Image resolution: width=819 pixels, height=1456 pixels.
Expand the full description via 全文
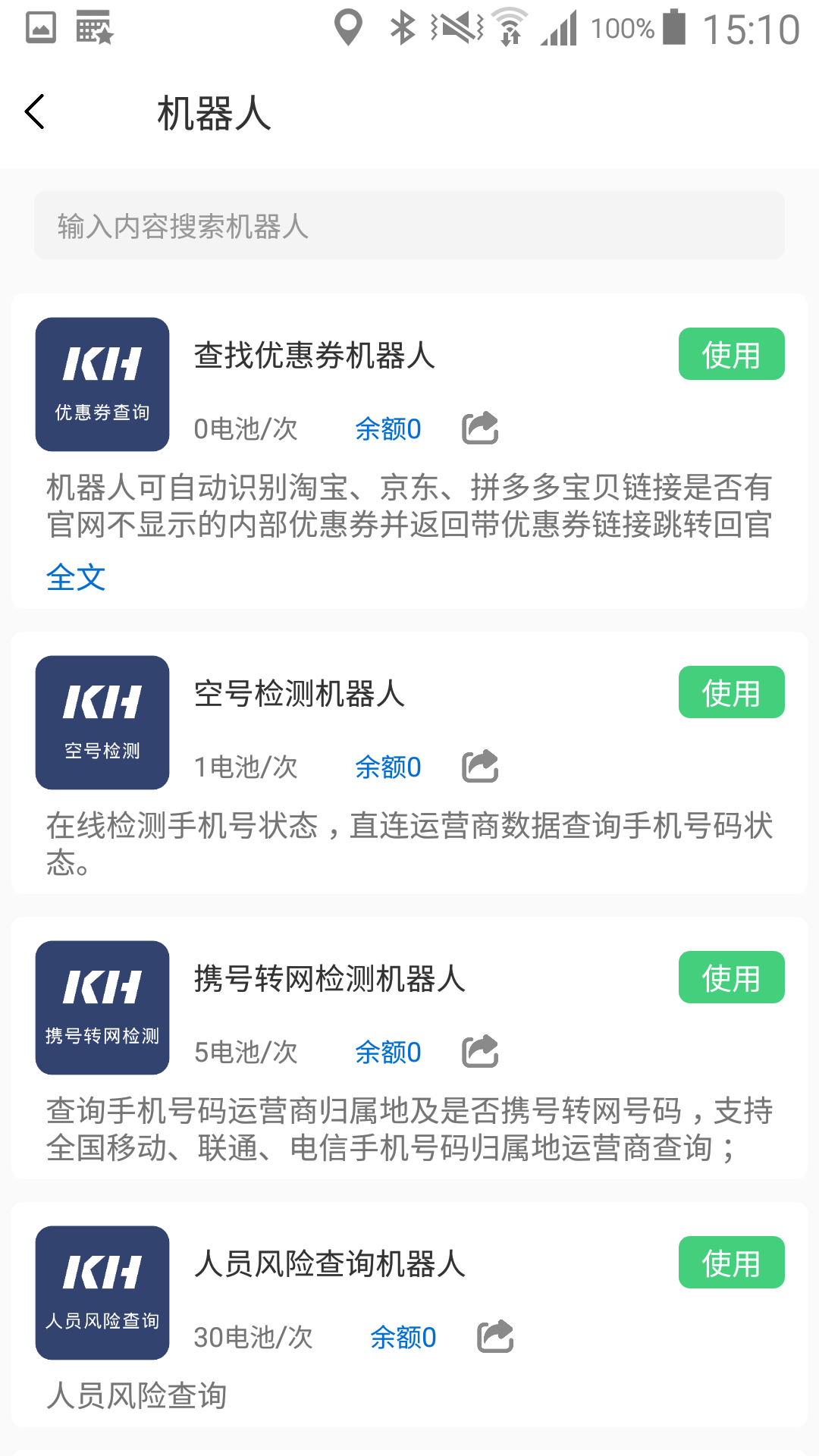[x=75, y=578]
